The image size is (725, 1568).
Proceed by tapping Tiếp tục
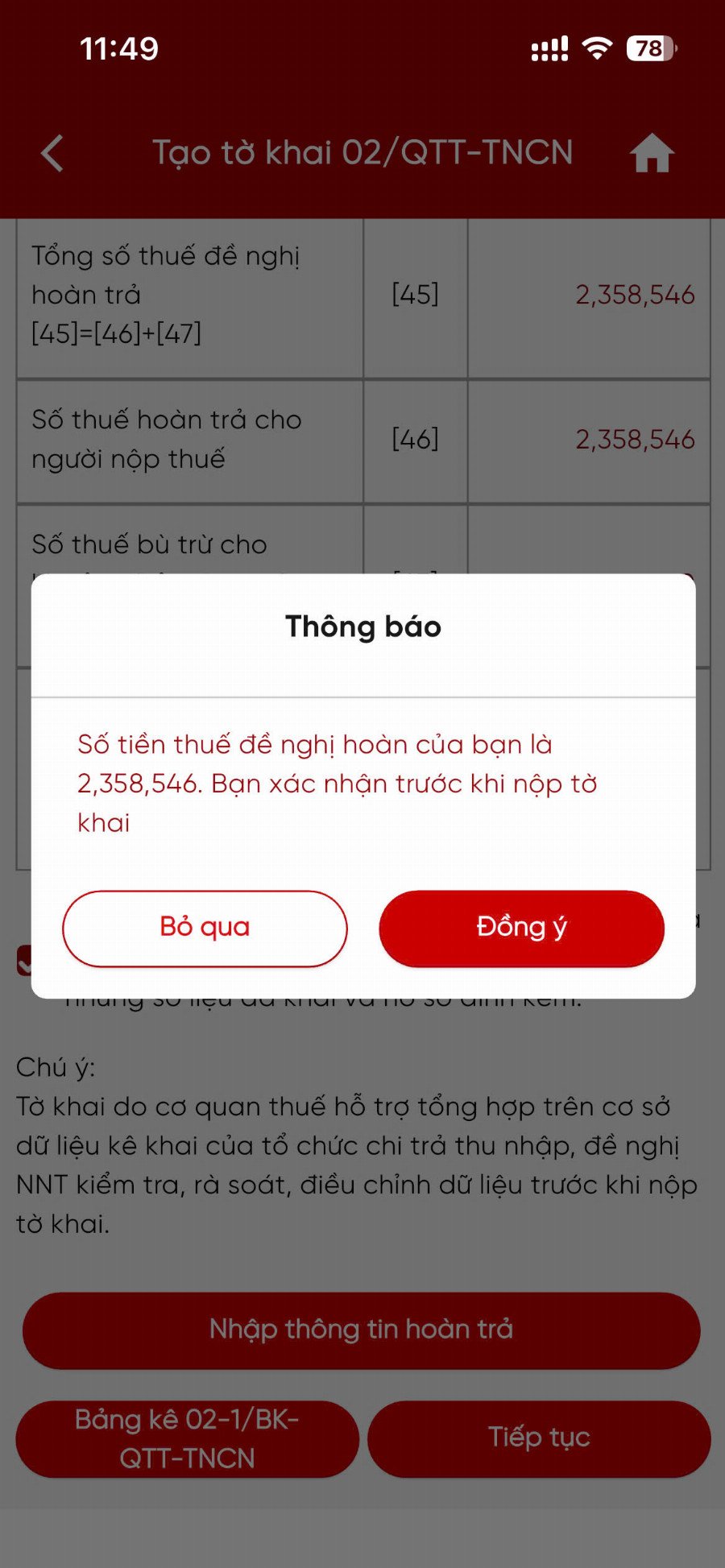(540, 1438)
